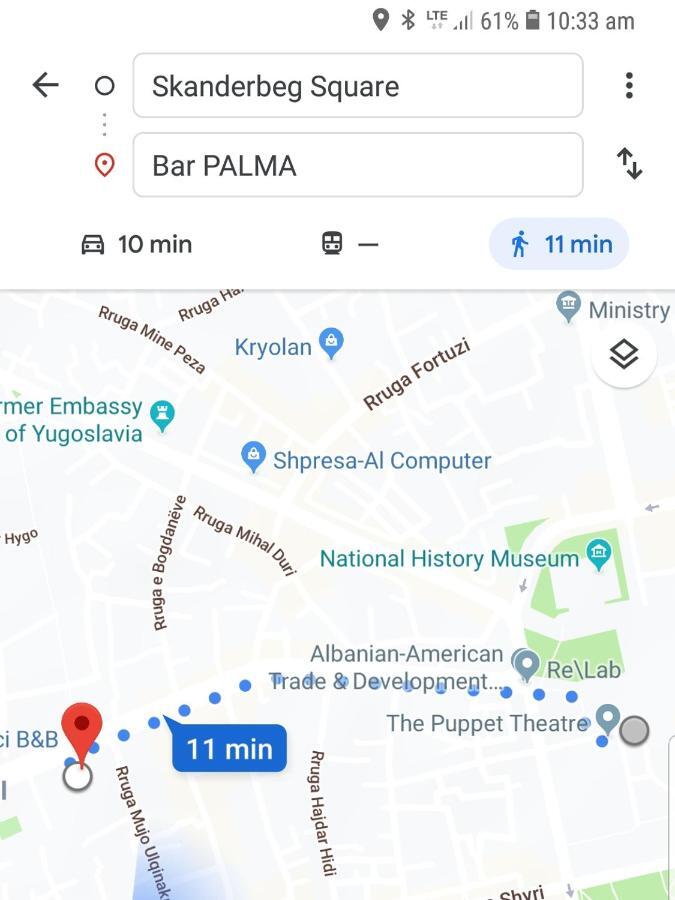The height and width of the screenshot is (900, 675).
Task: Select the walking mode 11 min tab
Action: point(559,244)
